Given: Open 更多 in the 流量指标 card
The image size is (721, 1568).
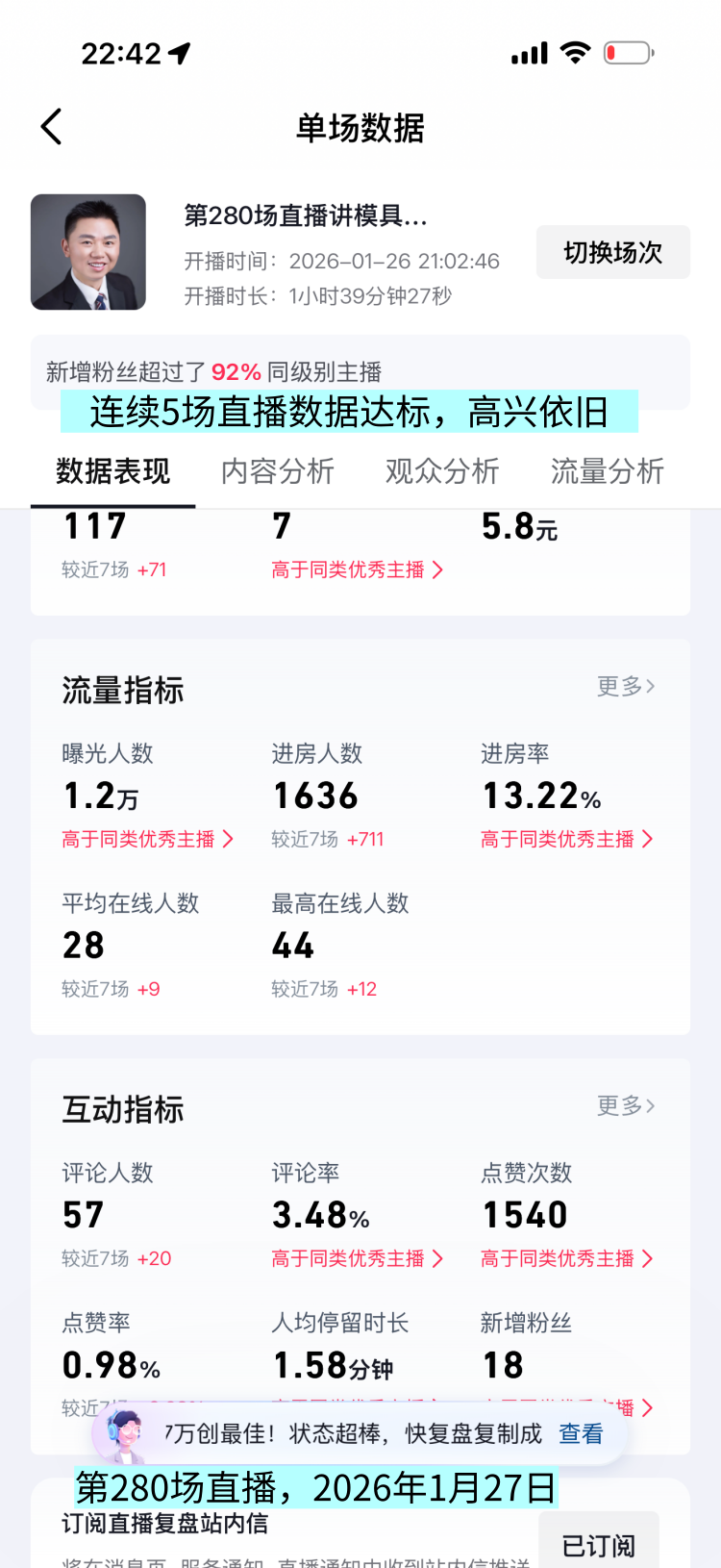Looking at the screenshot, I should 626,686.
